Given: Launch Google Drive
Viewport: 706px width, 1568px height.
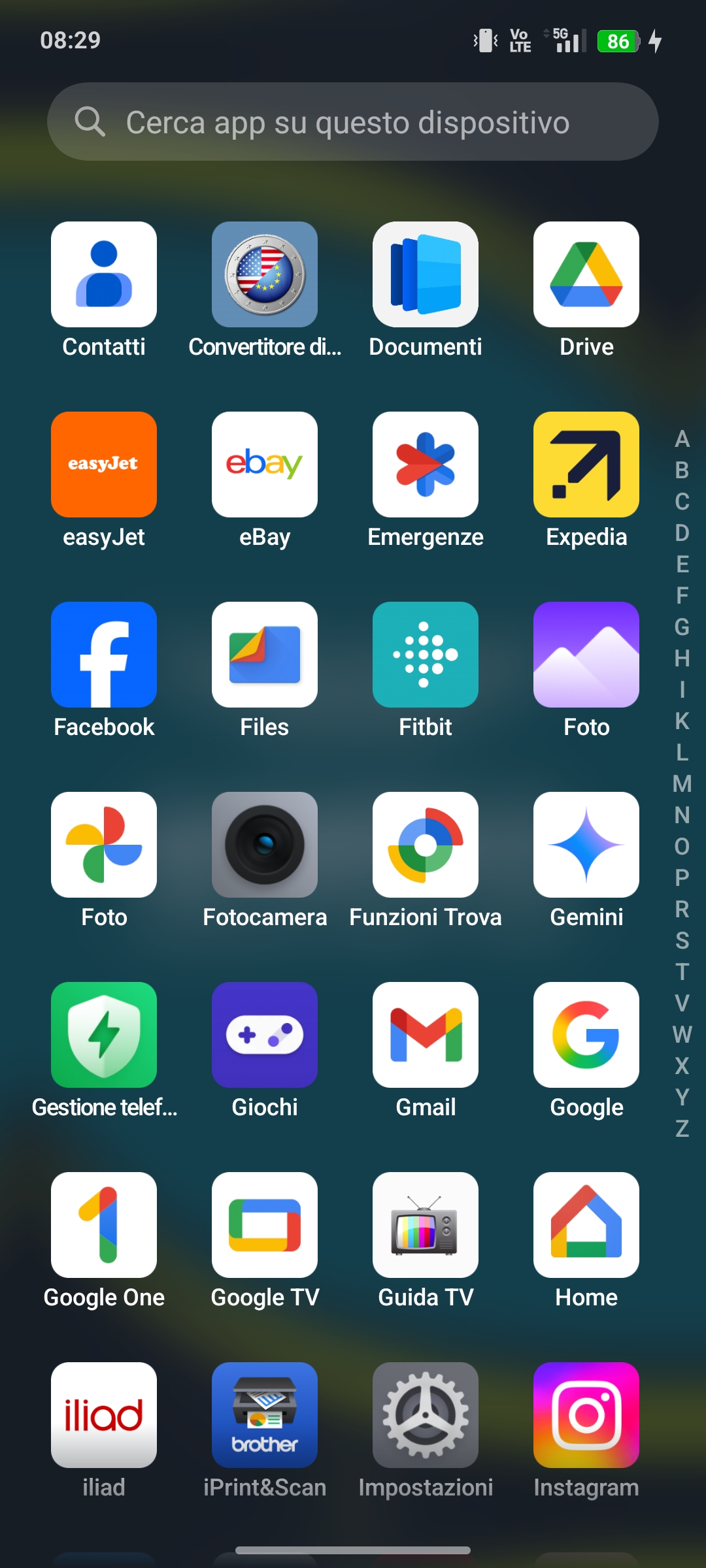Looking at the screenshot, I should pyautogui.click(x=586, y=274).
